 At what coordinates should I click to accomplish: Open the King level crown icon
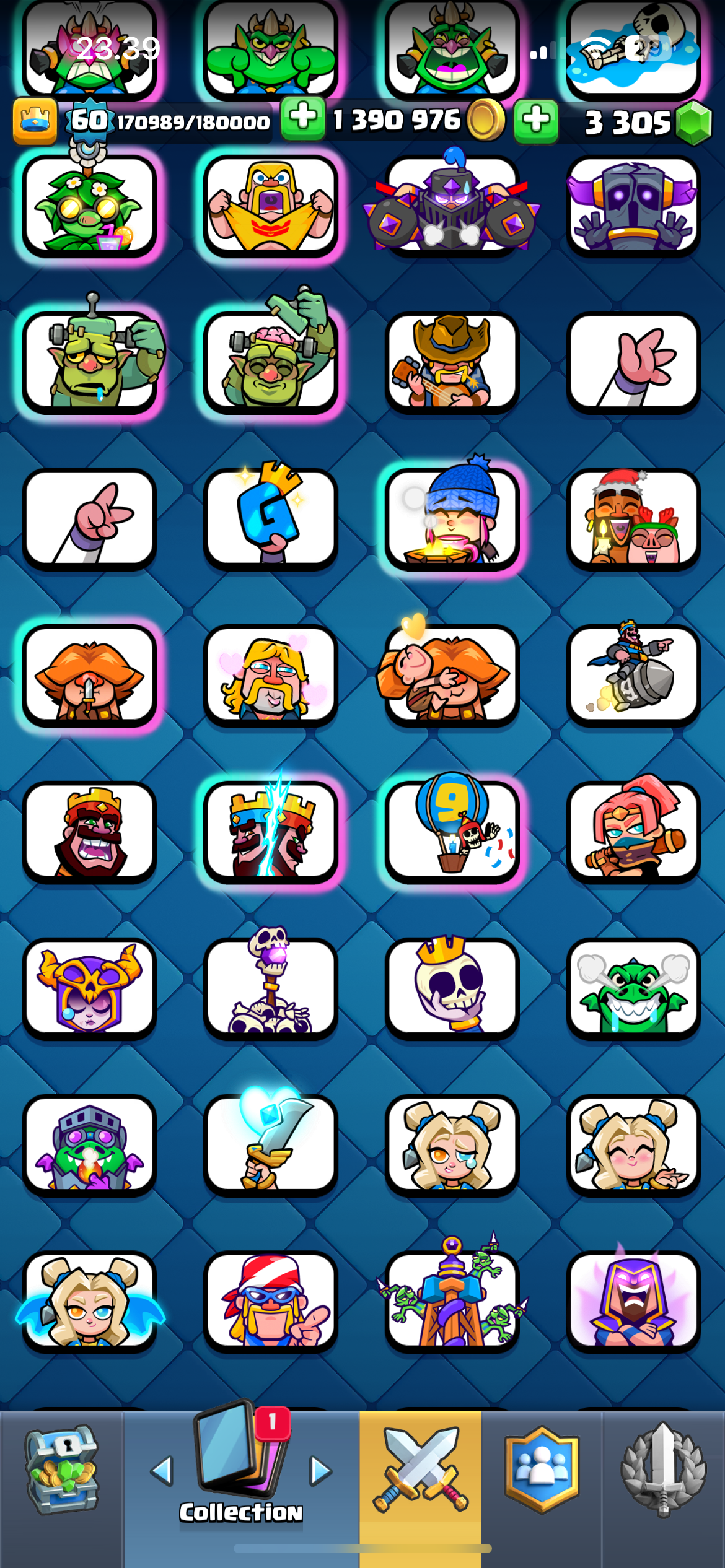click(x=35, y=120)
